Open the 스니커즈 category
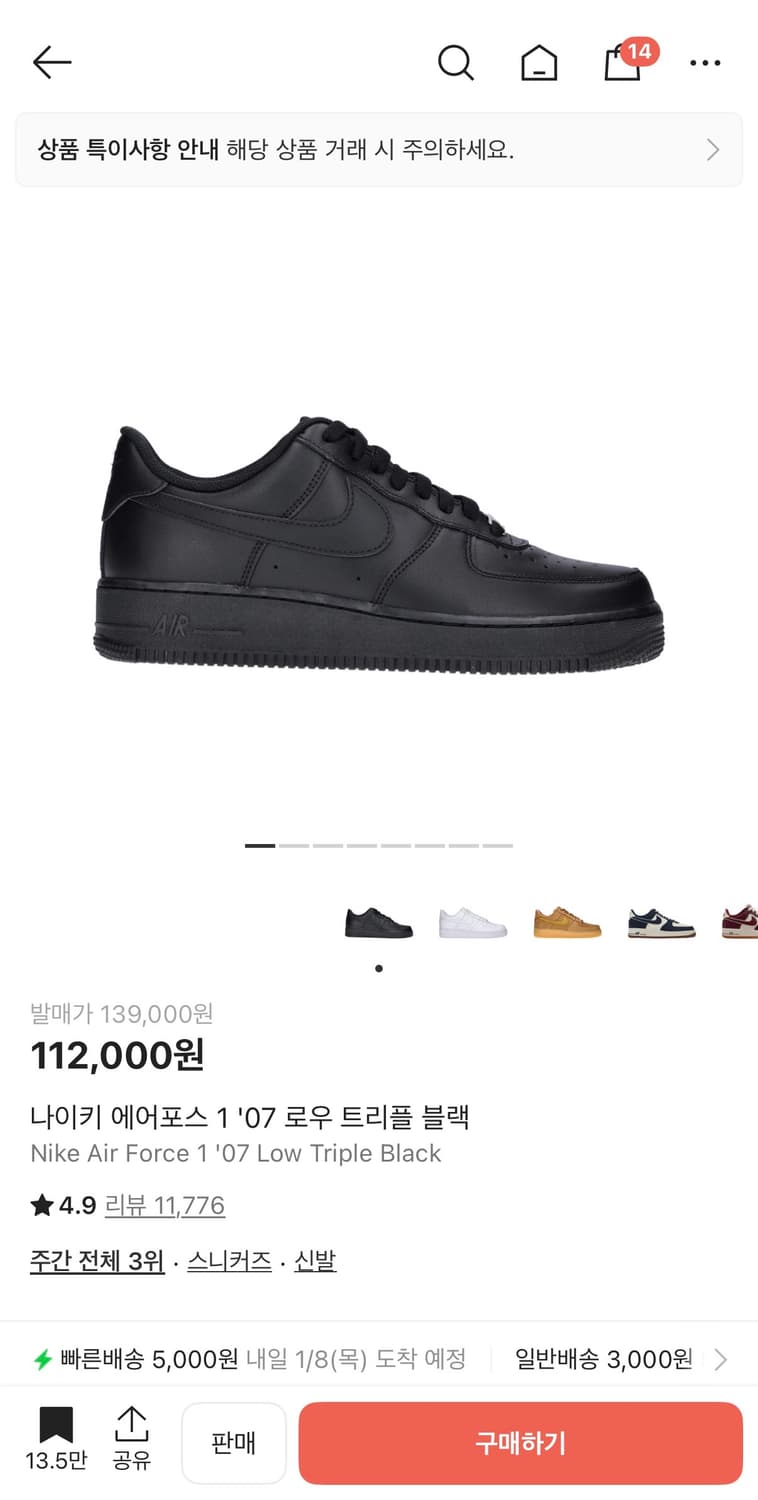This screenshot has width=758, height=1500. point(228,1260)
